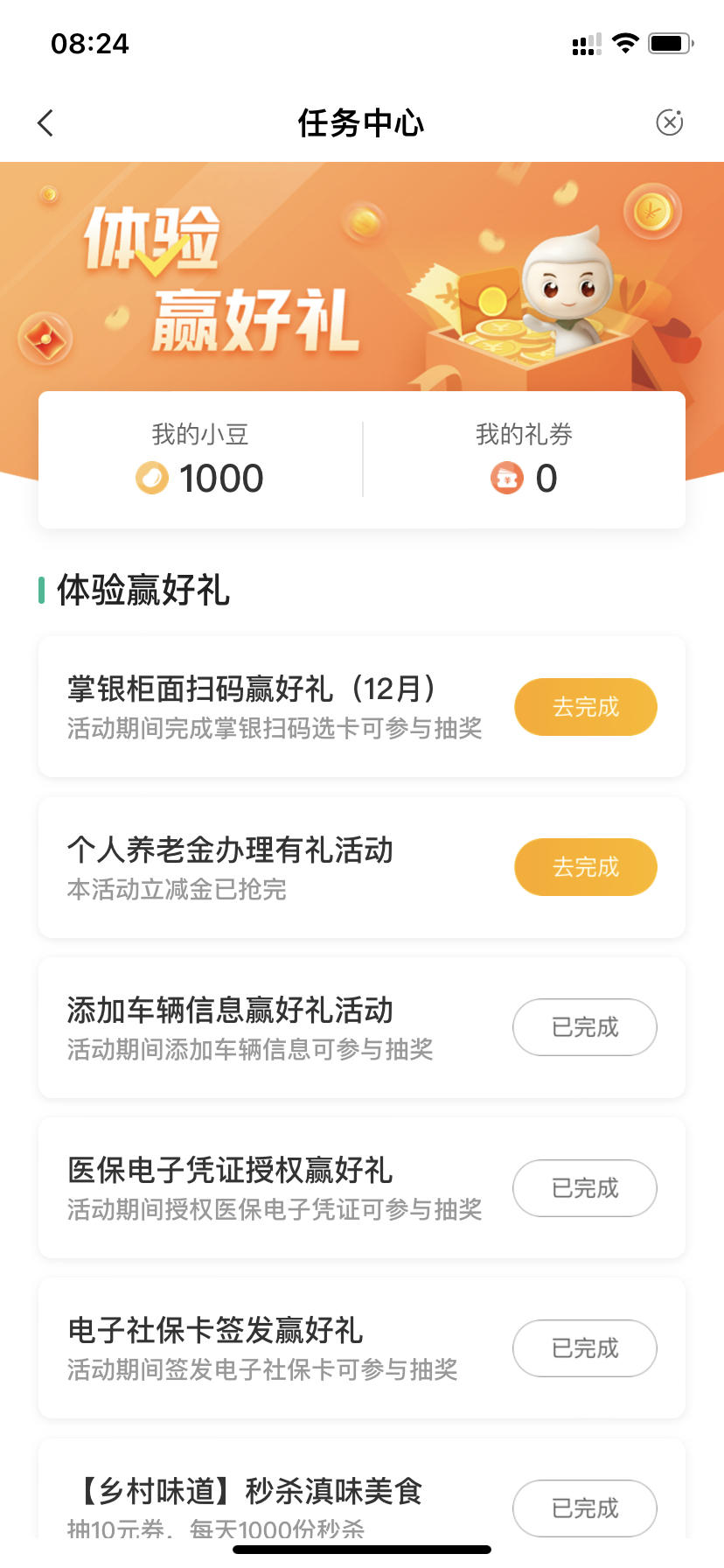Tap the close icon in the top bar
The height and width of the screenshot is (1568, 724).
pyautogui.click(x=670, y=122)
